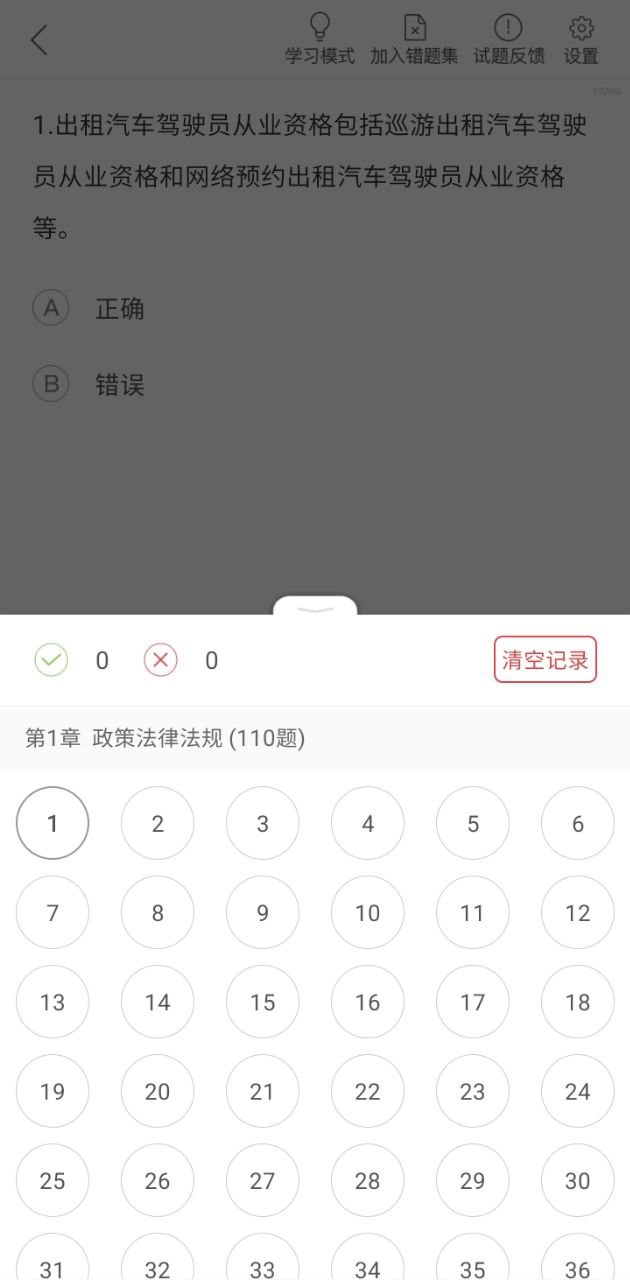Go to question 12
630x1280 pixels.
pyautogui.click(x=578, y=913)
